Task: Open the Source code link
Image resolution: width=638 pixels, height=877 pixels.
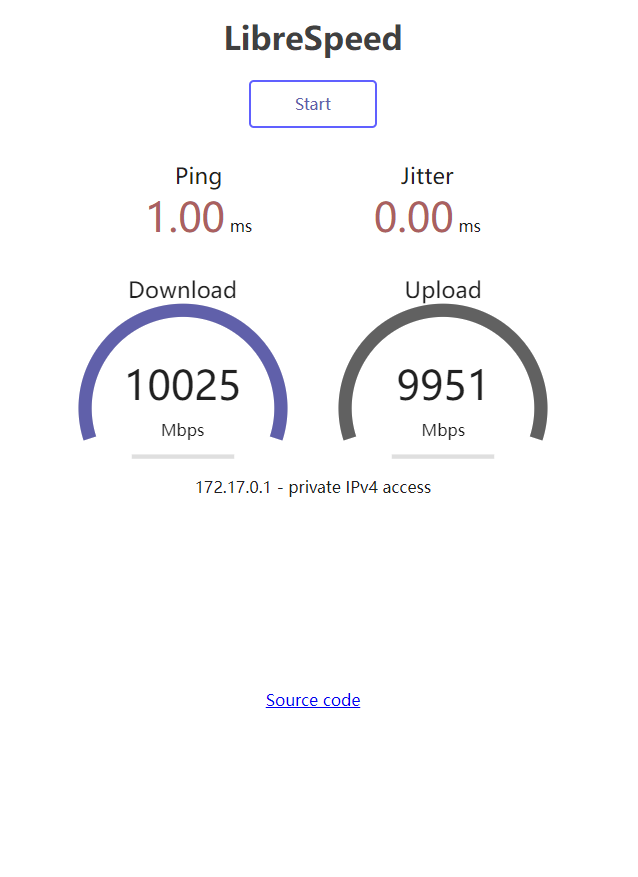Action: click(313, 700)
